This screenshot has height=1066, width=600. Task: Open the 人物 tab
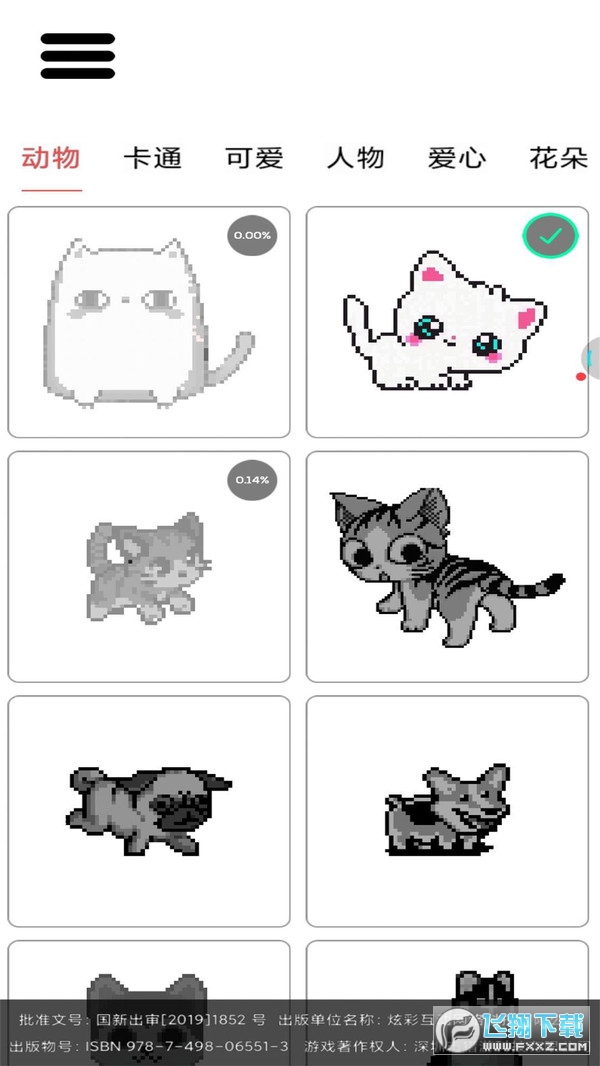[x=355, y=158]
